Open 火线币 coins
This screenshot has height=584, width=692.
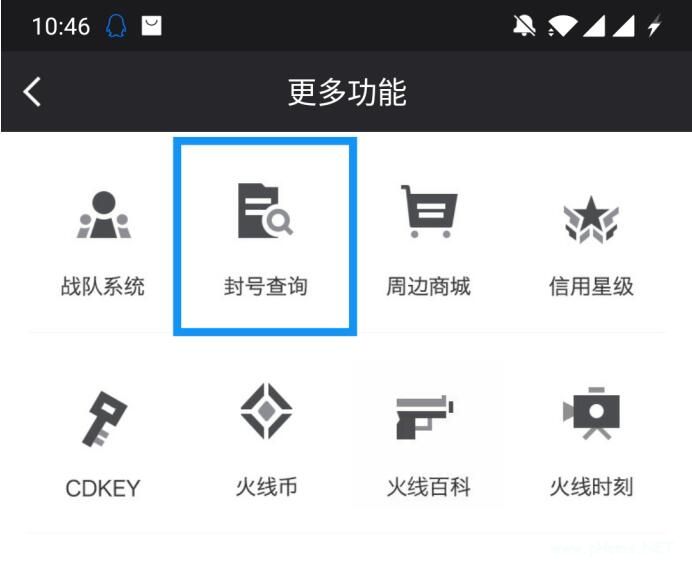click(x=266, y=440)
